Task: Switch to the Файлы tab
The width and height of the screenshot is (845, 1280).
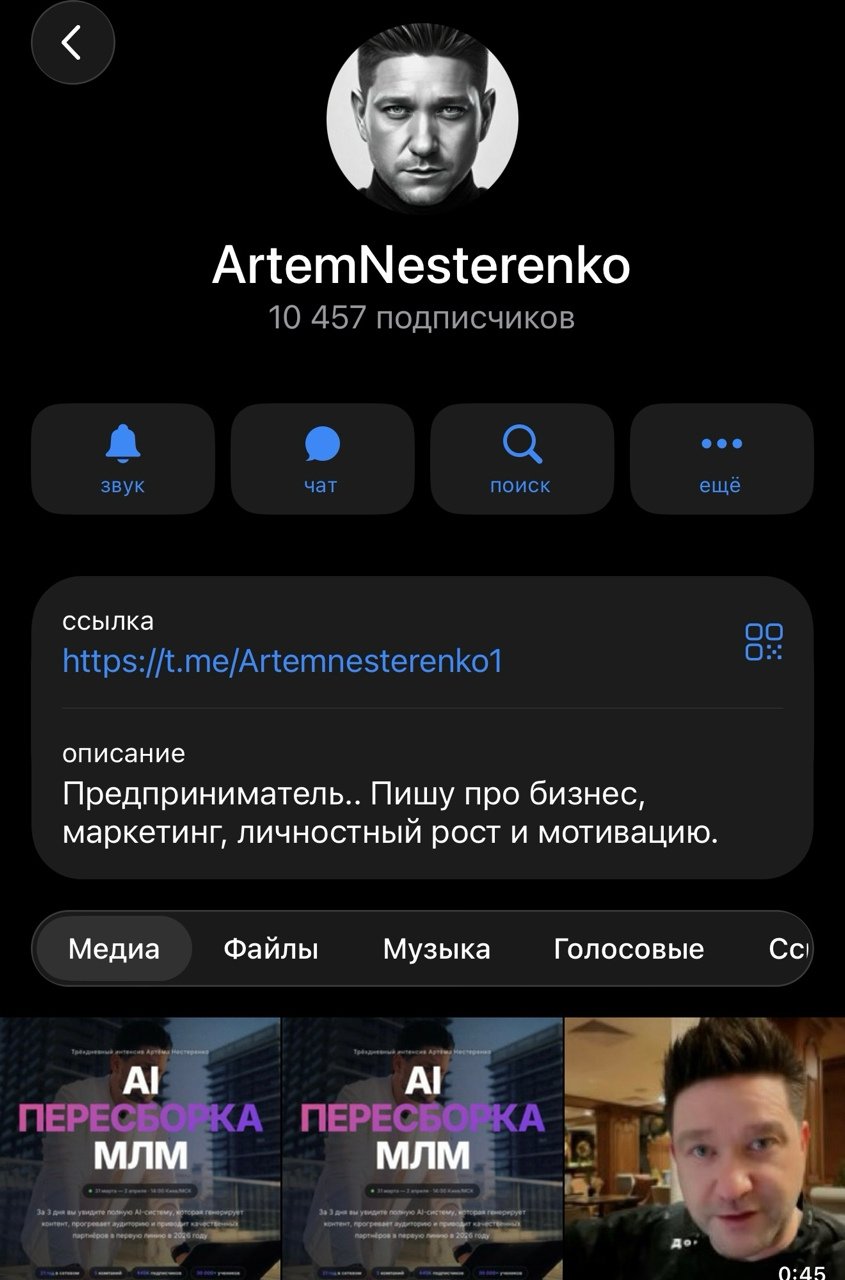Action: coord(271,948)
